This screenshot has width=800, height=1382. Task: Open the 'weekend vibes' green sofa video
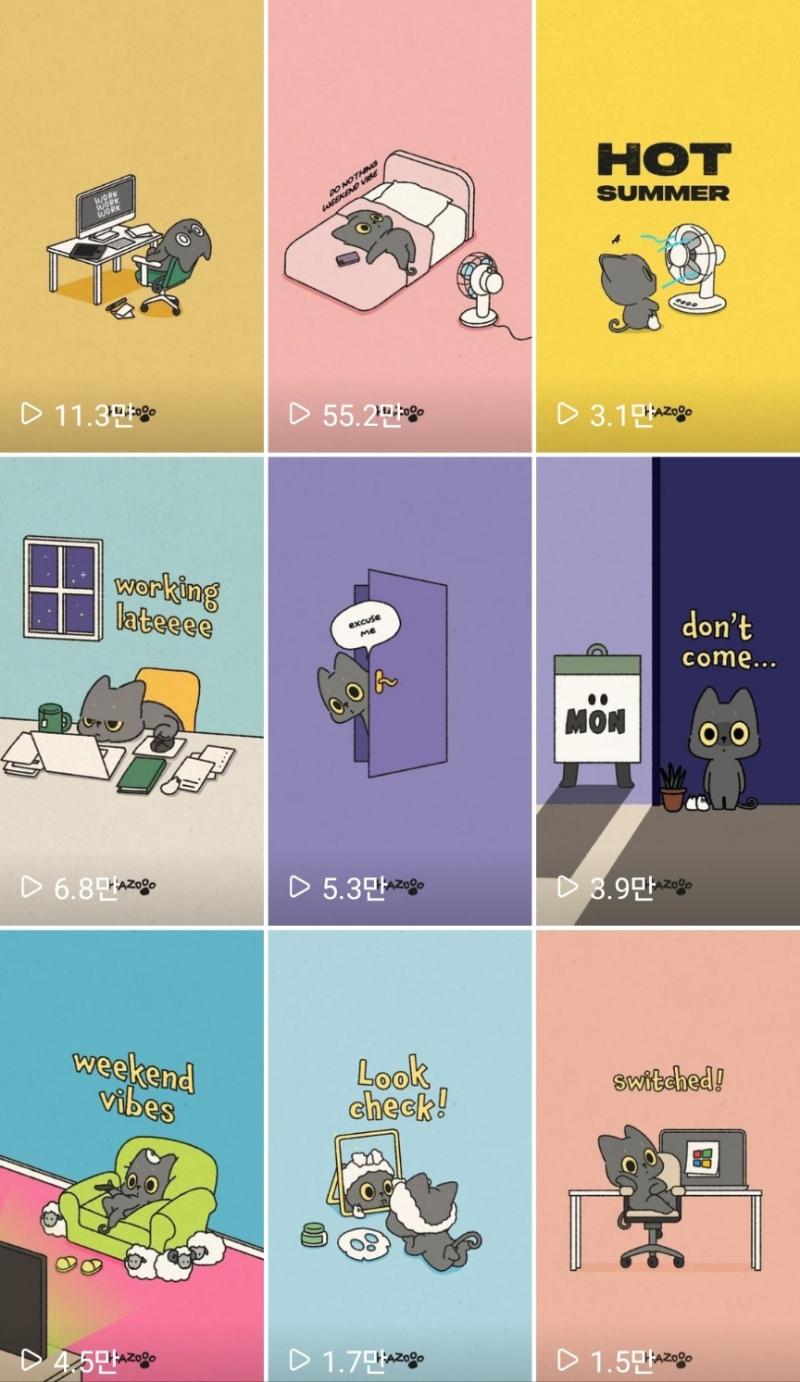[x=132, y=1155]
